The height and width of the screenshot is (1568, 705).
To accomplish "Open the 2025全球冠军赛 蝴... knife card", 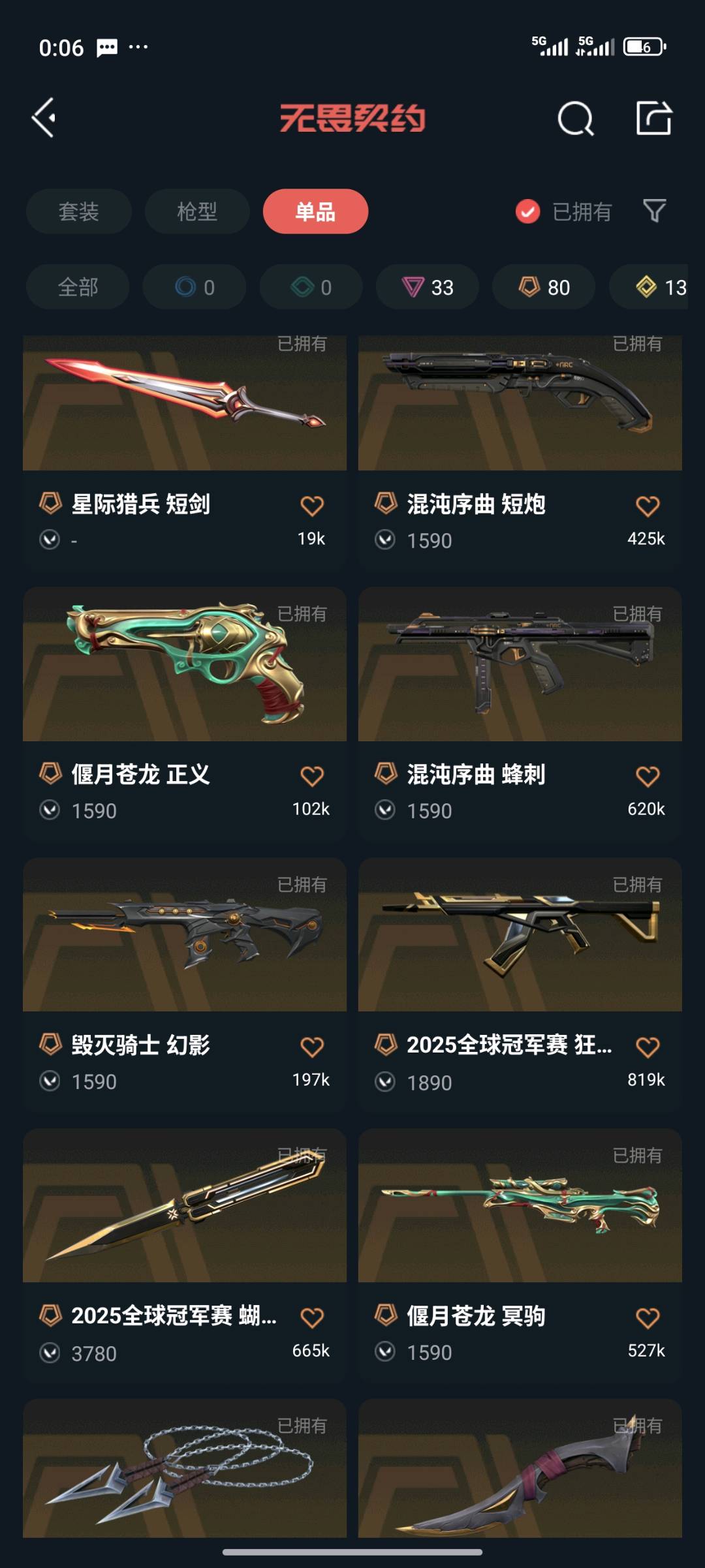I will [185, 1256].
